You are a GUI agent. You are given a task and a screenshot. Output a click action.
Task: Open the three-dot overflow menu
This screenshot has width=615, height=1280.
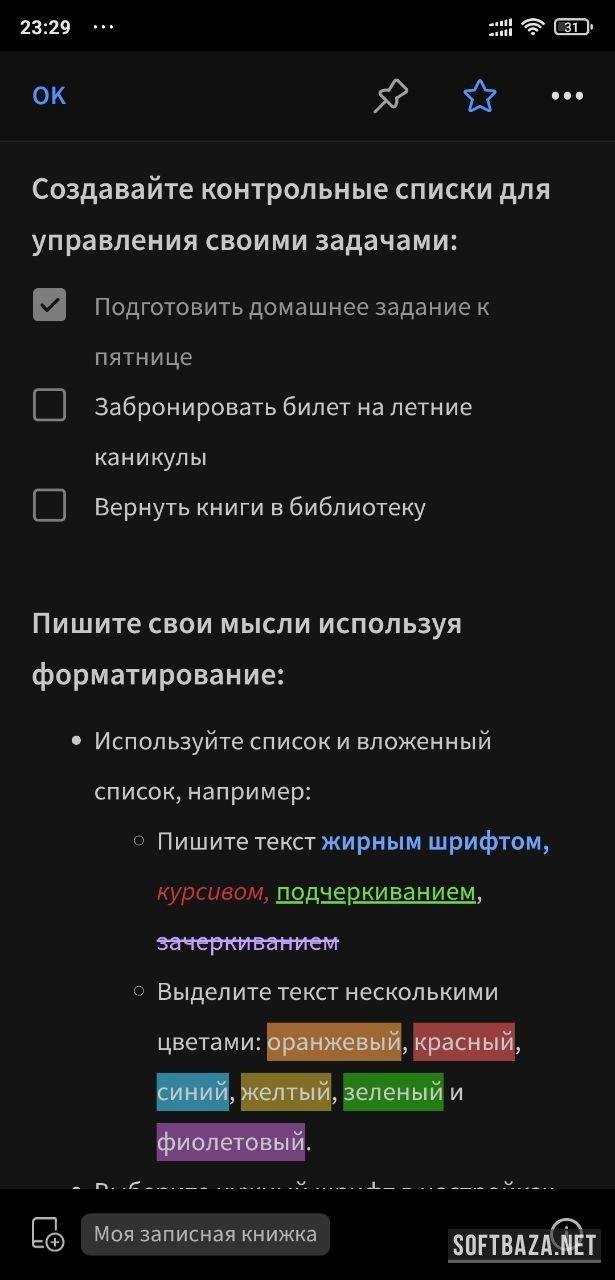coord(567,96)
